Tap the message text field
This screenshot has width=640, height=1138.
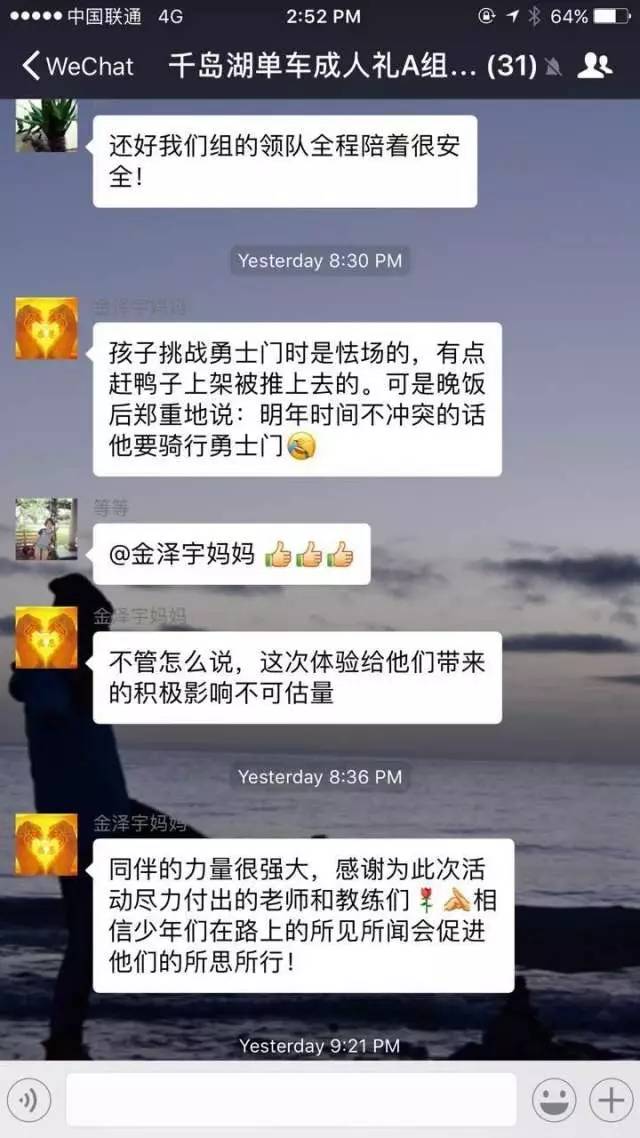291,1100
